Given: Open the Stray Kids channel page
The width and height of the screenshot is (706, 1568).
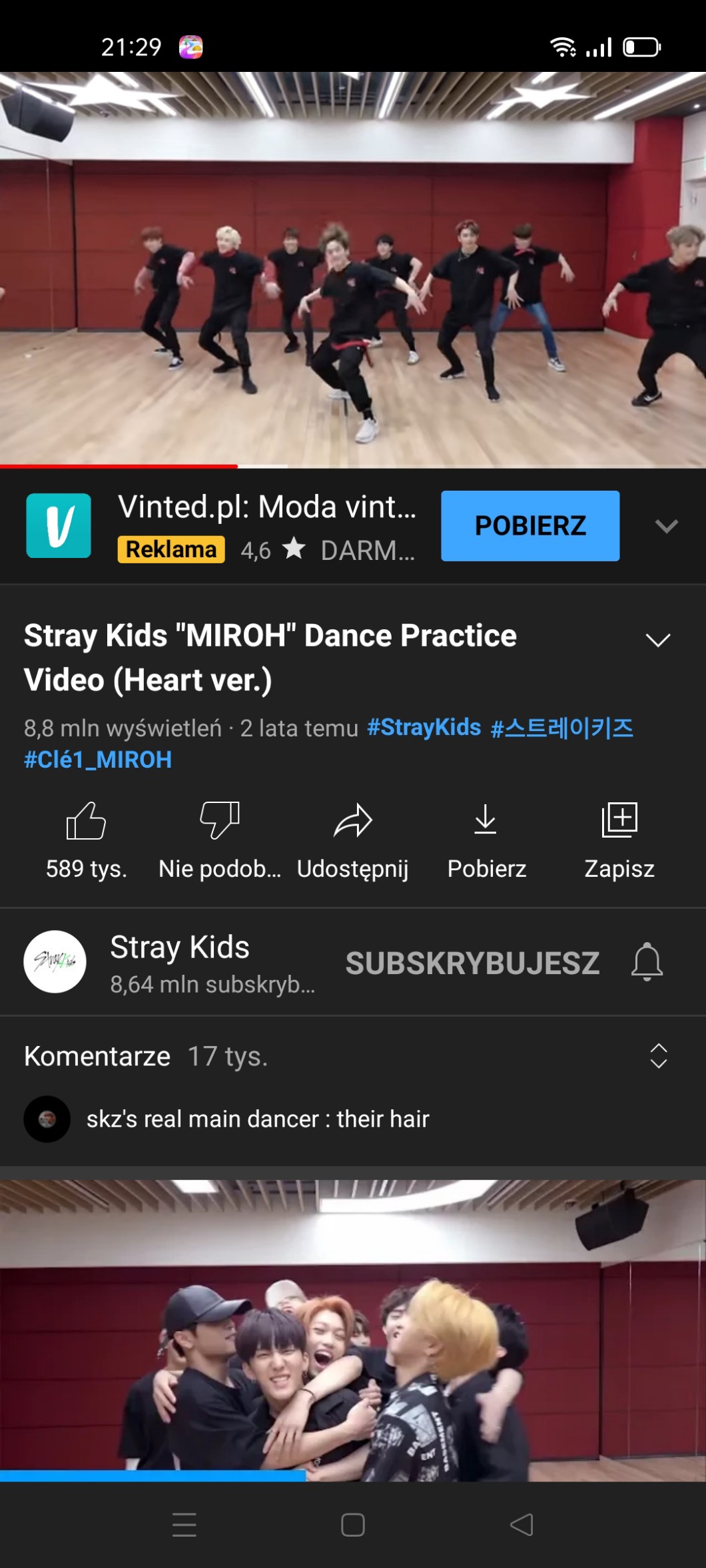Looking at the screenshot, I should click(179, 961).
